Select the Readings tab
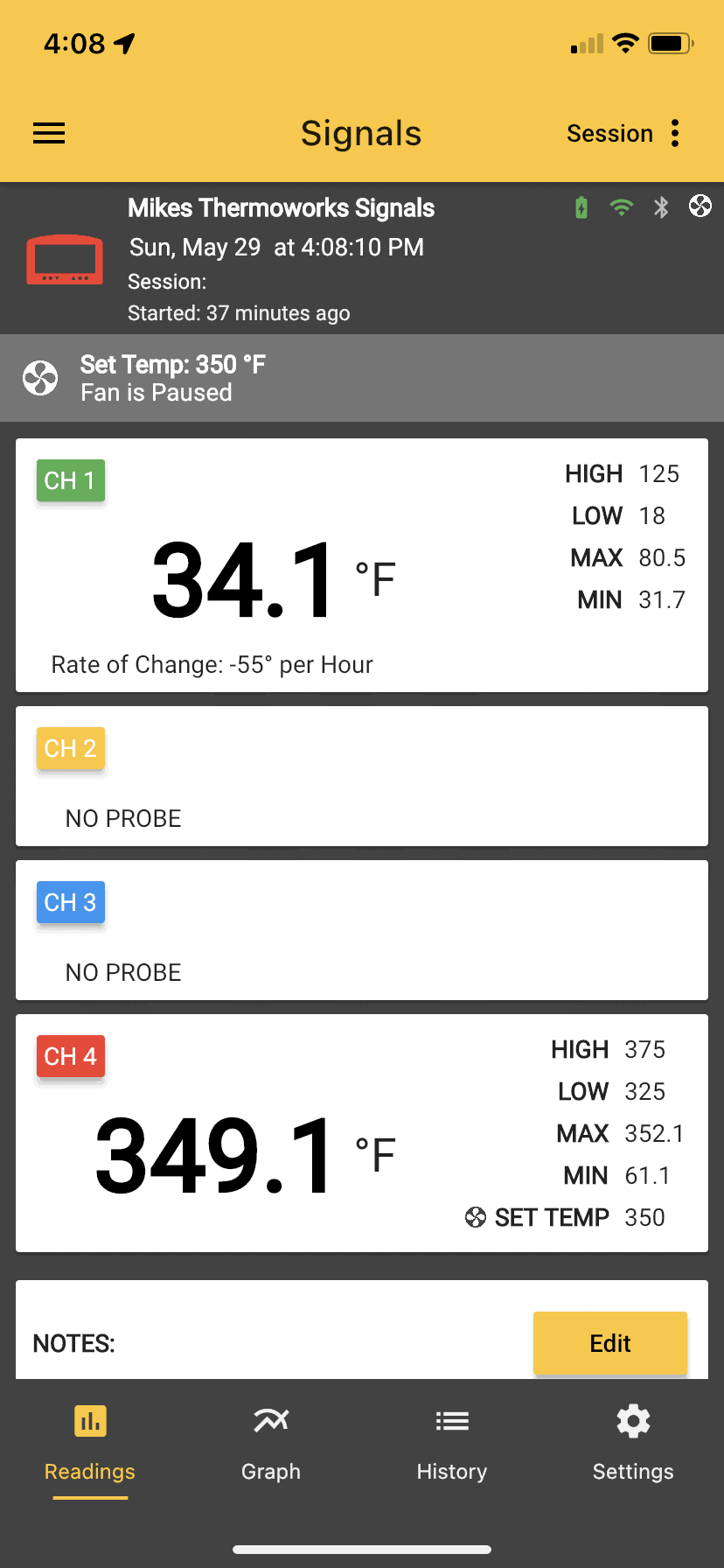This screenshot has height=1568, width=724. (x=90, y=1444)
